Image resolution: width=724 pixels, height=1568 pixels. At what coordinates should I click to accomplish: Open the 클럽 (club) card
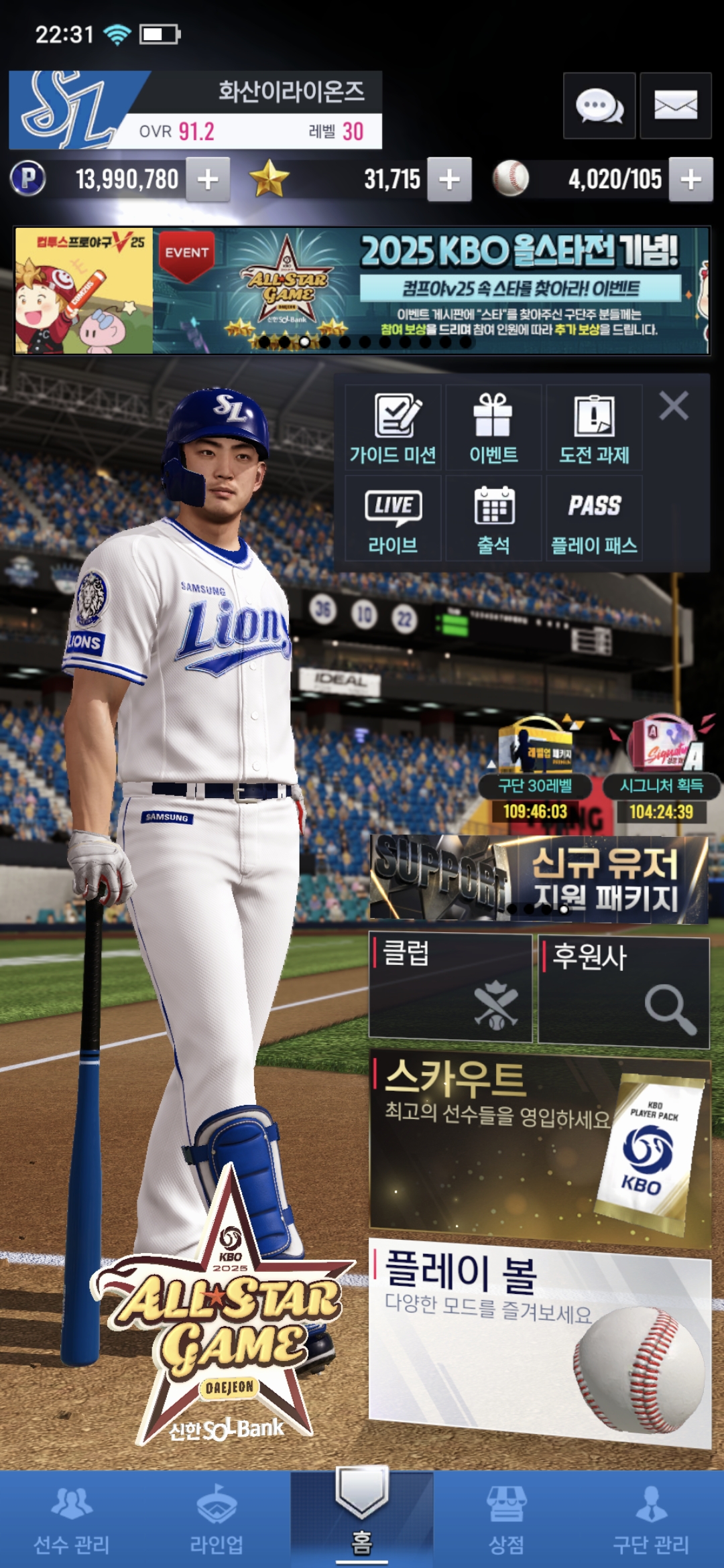[450, 988]
